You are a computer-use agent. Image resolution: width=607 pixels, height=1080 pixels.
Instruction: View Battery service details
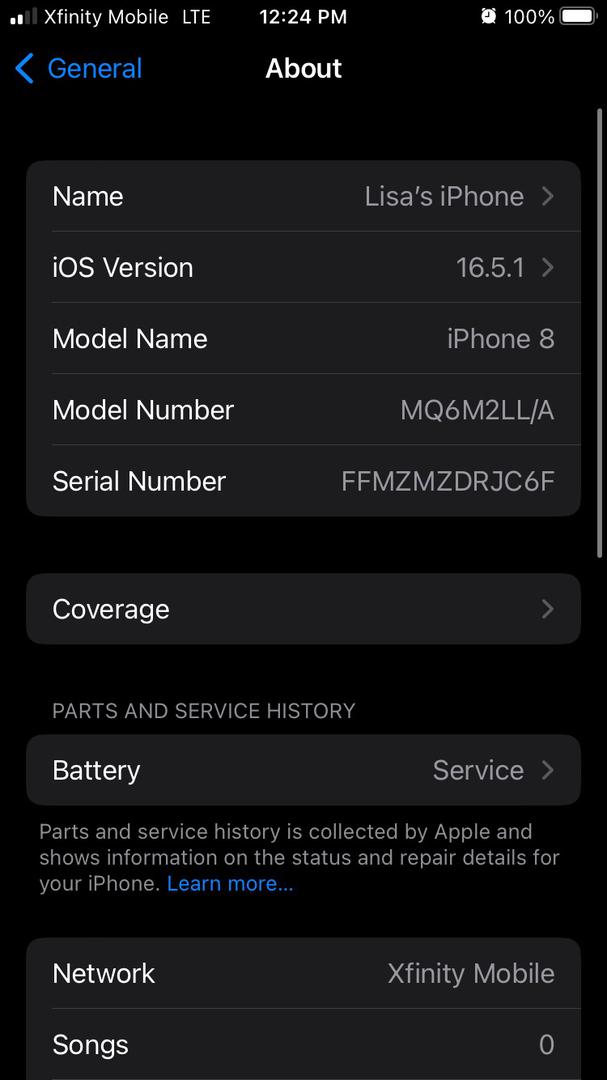(303, 770)
